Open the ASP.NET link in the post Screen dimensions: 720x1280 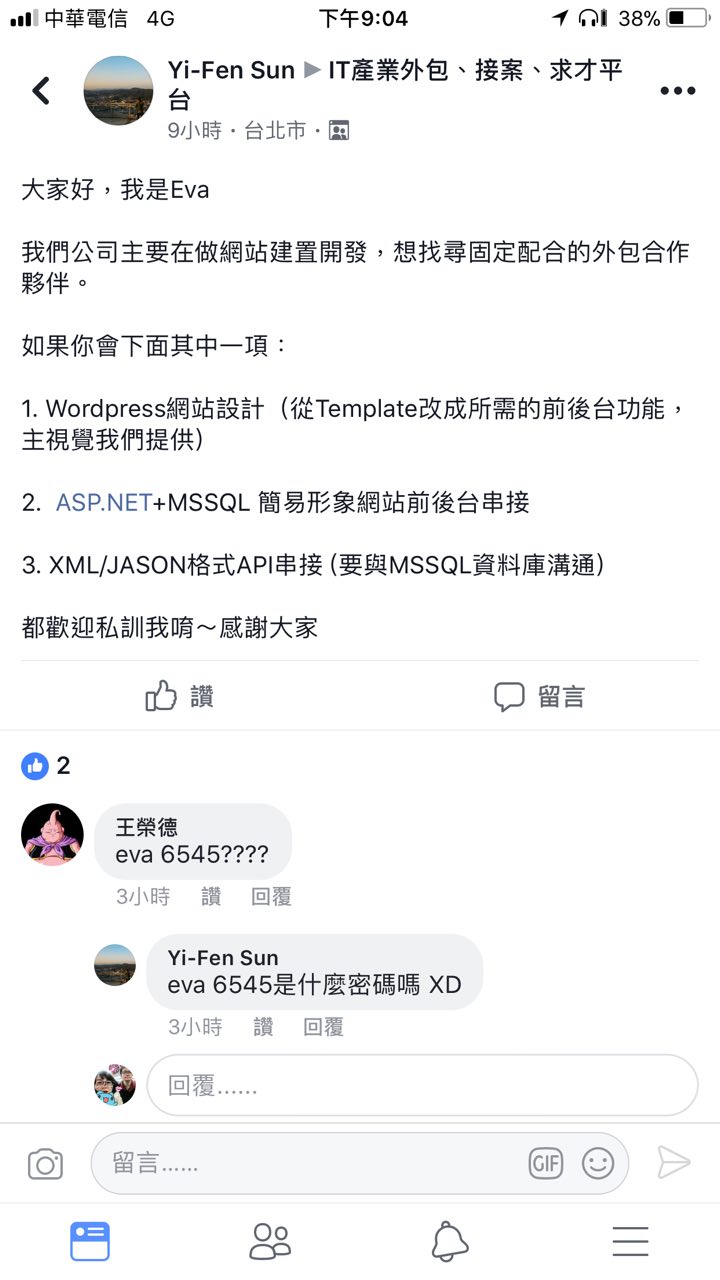pyautogui.click(x=103, y=503)
